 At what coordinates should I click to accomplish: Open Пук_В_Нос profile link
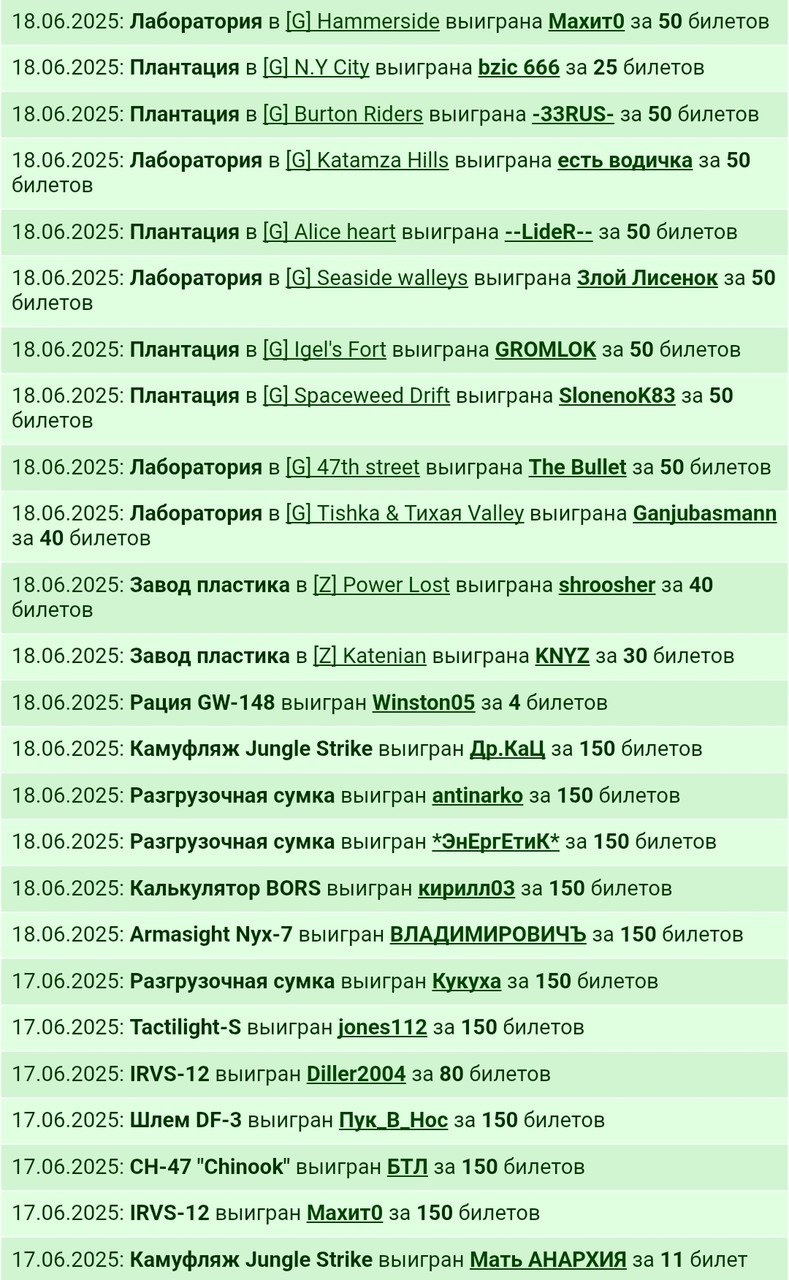click(393, 1120)
